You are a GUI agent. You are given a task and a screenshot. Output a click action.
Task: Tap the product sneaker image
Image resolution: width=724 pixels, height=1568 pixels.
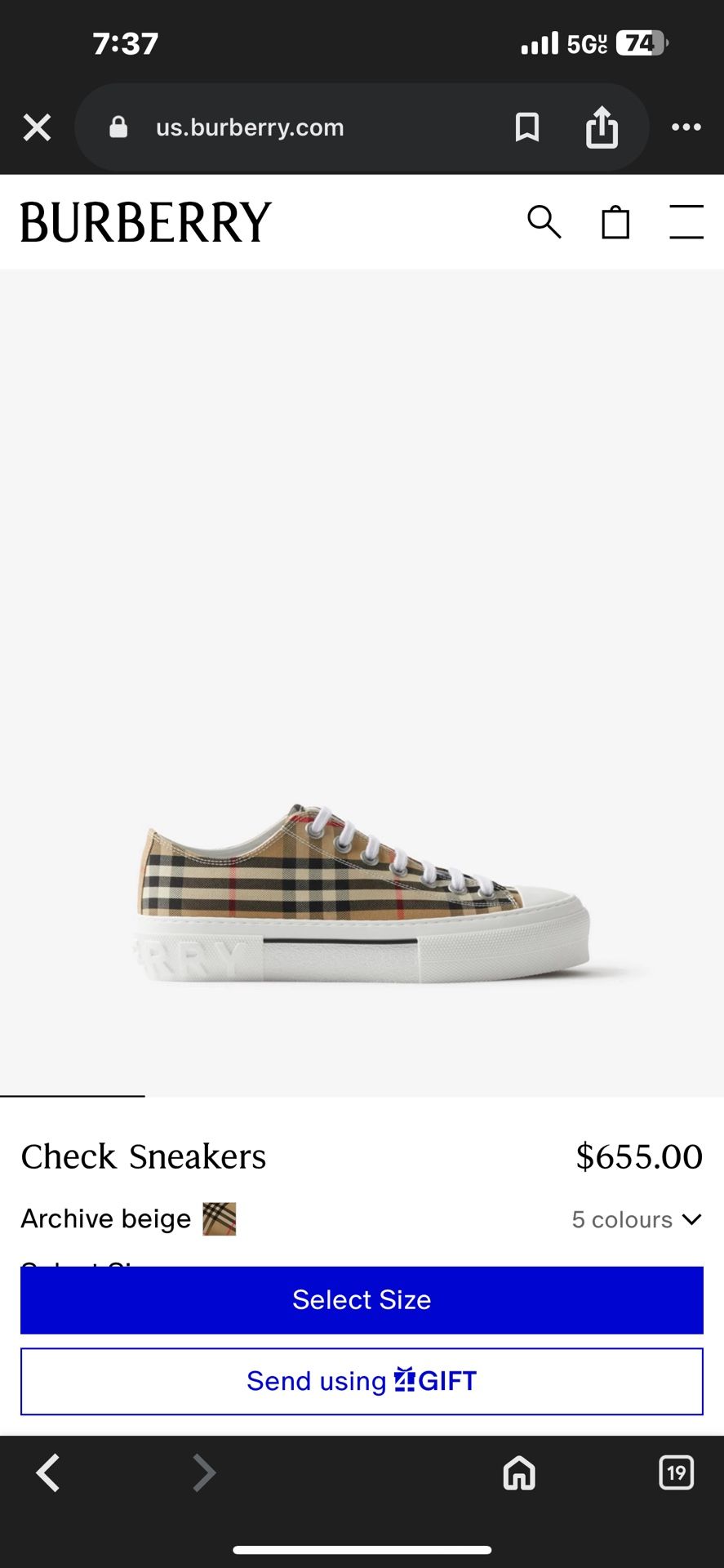tap(362, 890)
